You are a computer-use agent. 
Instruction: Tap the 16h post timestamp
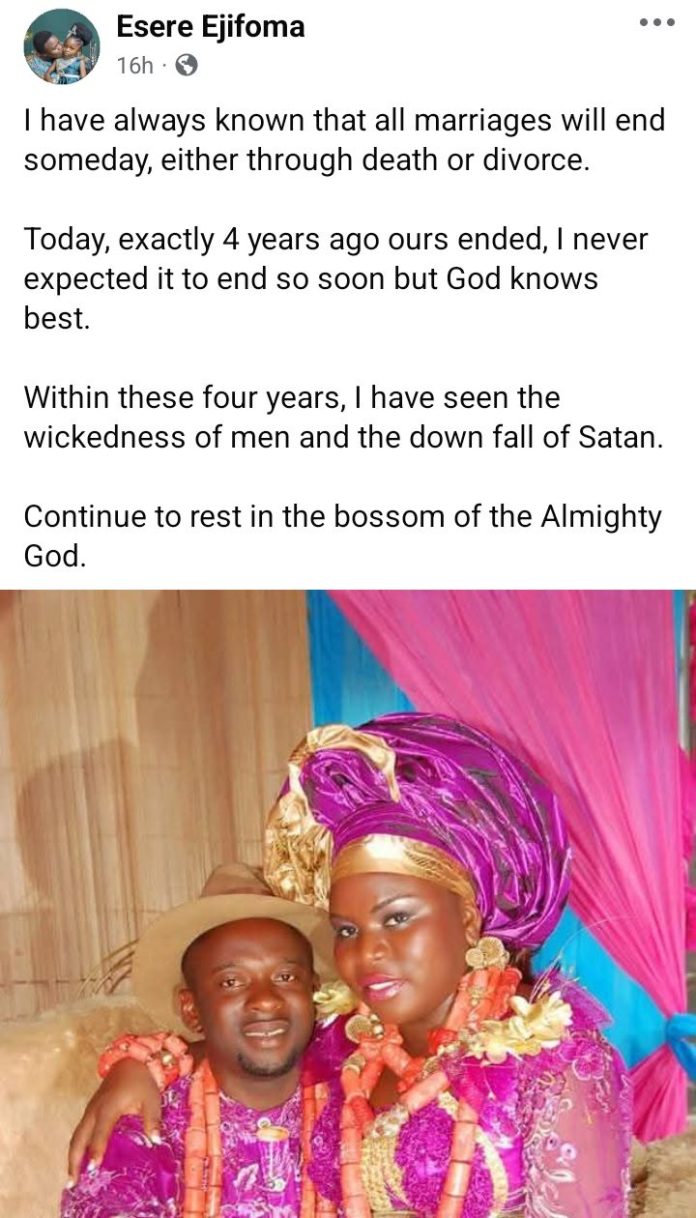point(133,66)
